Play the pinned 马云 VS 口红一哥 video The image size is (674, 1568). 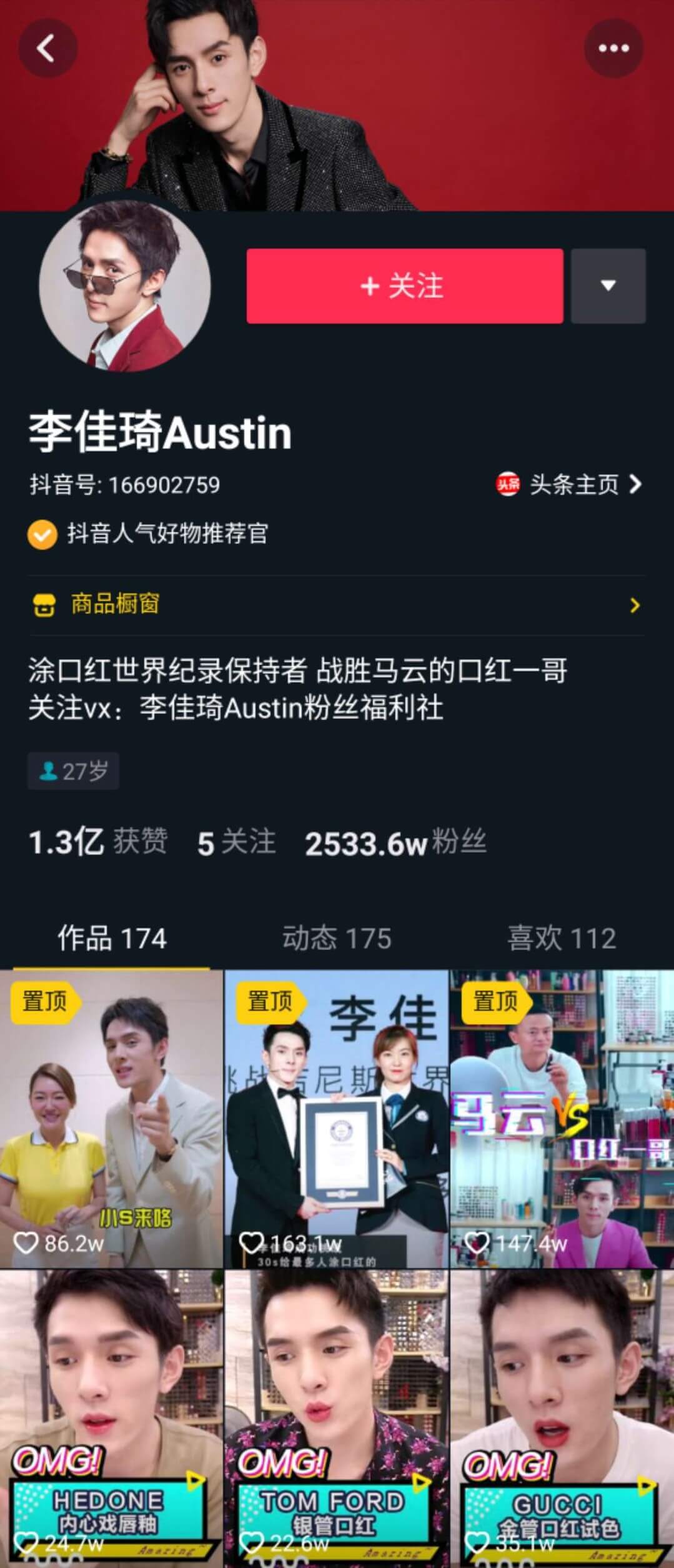(562, 1118)
